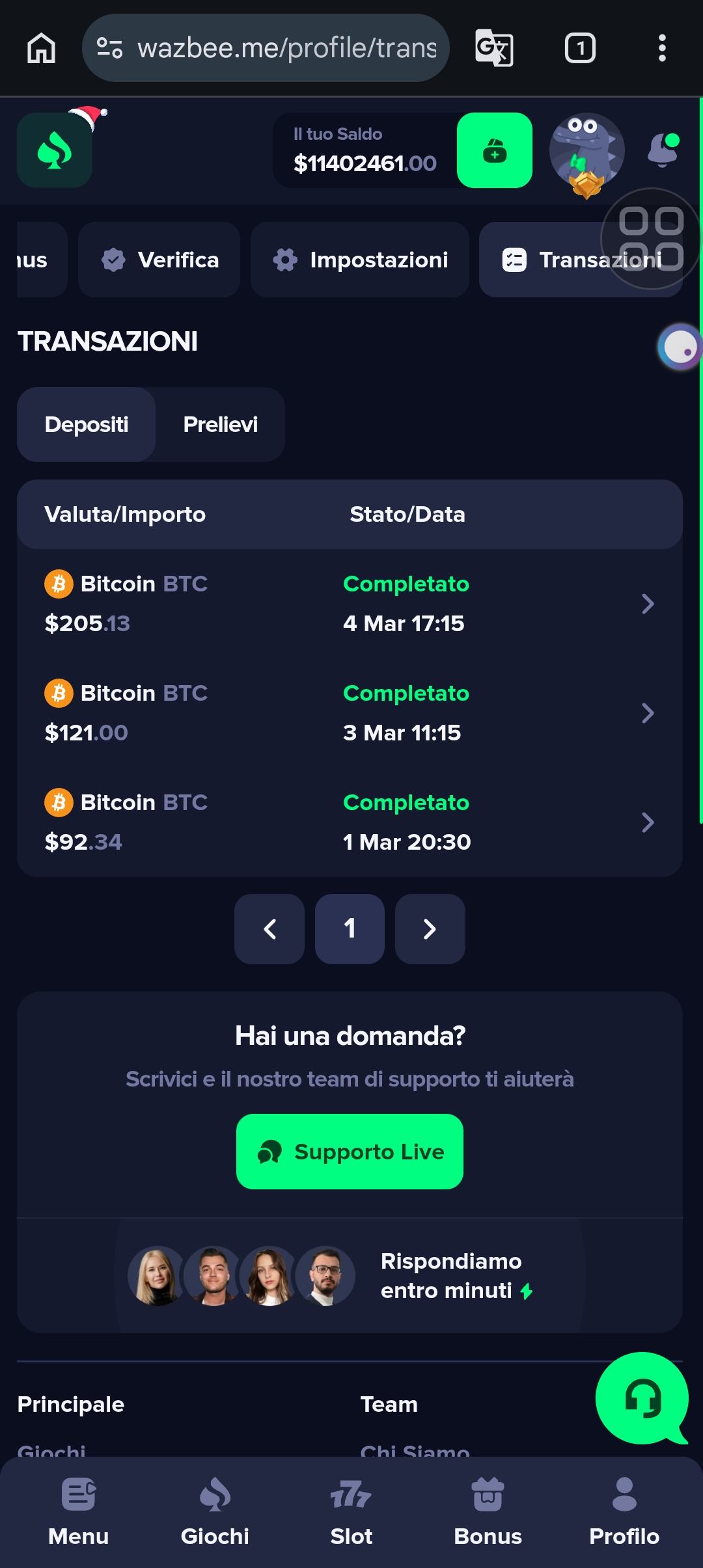Open the floating headset support chat
Screen dimensions: 703x1568
(642, 1398)
